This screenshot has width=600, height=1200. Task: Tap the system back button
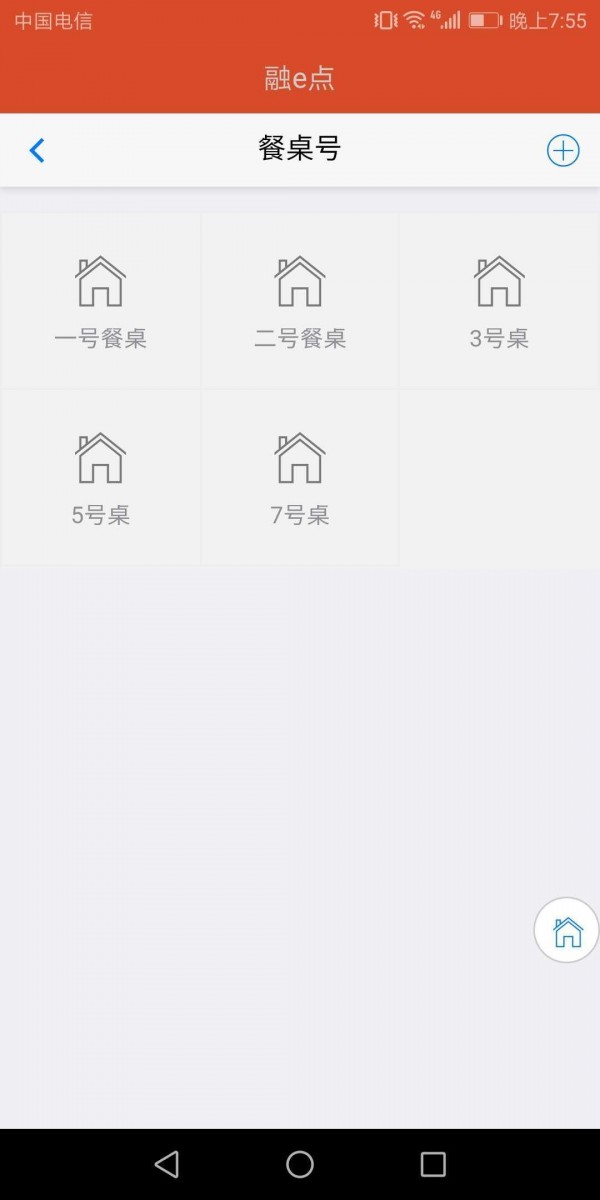click(167, 1164)
